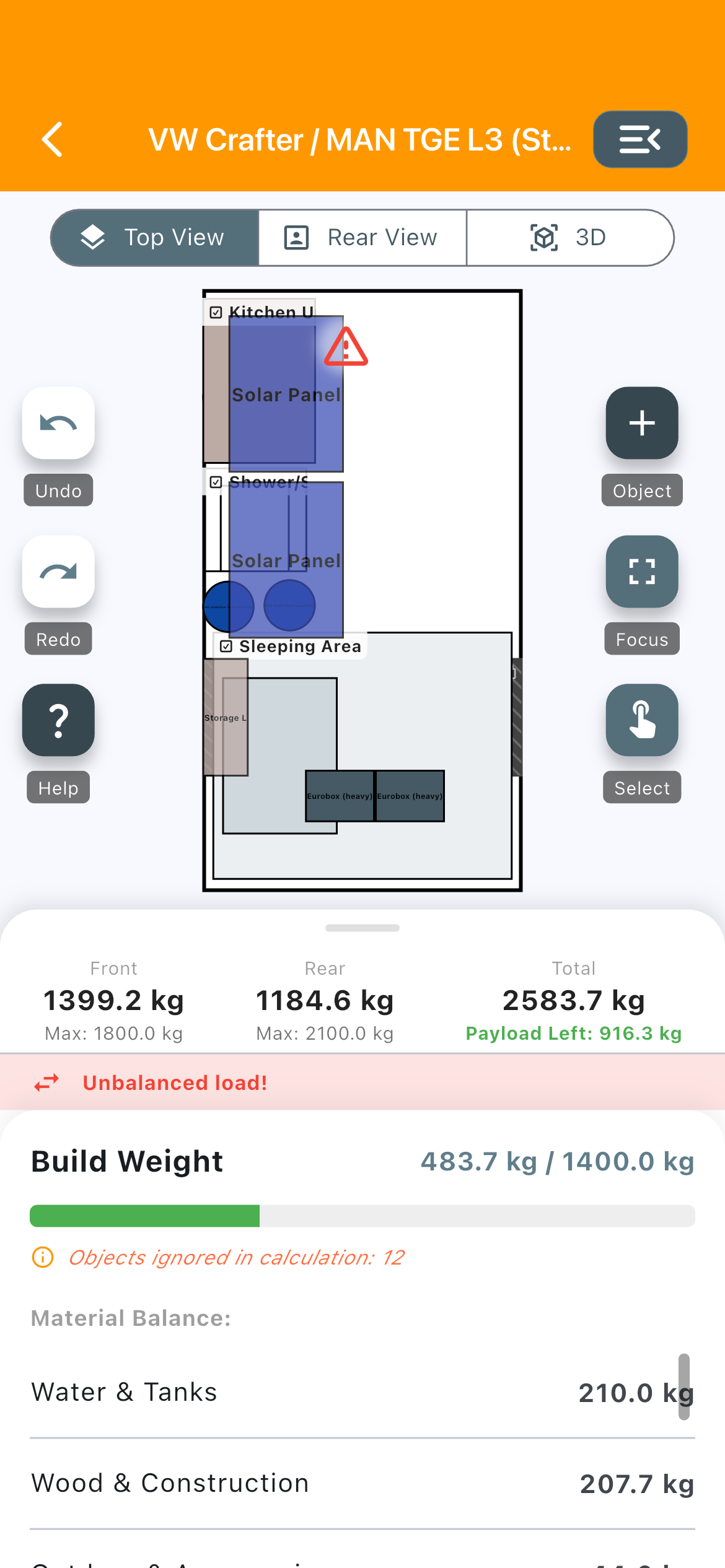Screen dimensions: 725x1568
Task: Toggle the Shower checkbox
Action: [x=216, y=482]
